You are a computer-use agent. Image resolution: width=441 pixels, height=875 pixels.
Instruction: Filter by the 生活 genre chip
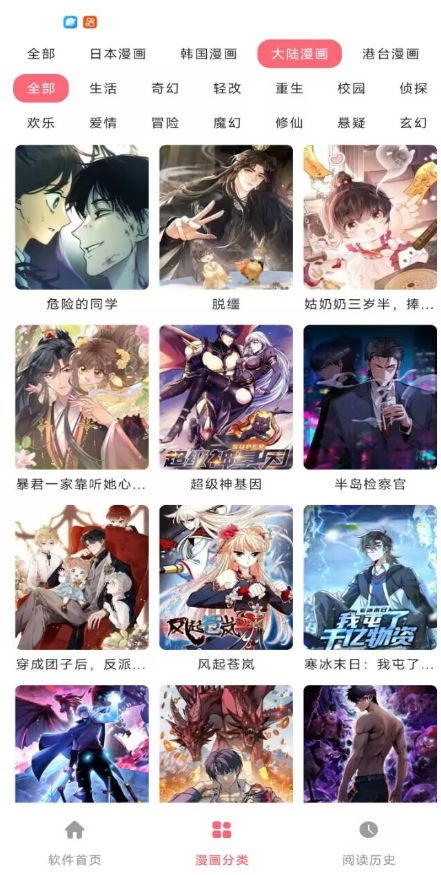[x=103, y=88]
